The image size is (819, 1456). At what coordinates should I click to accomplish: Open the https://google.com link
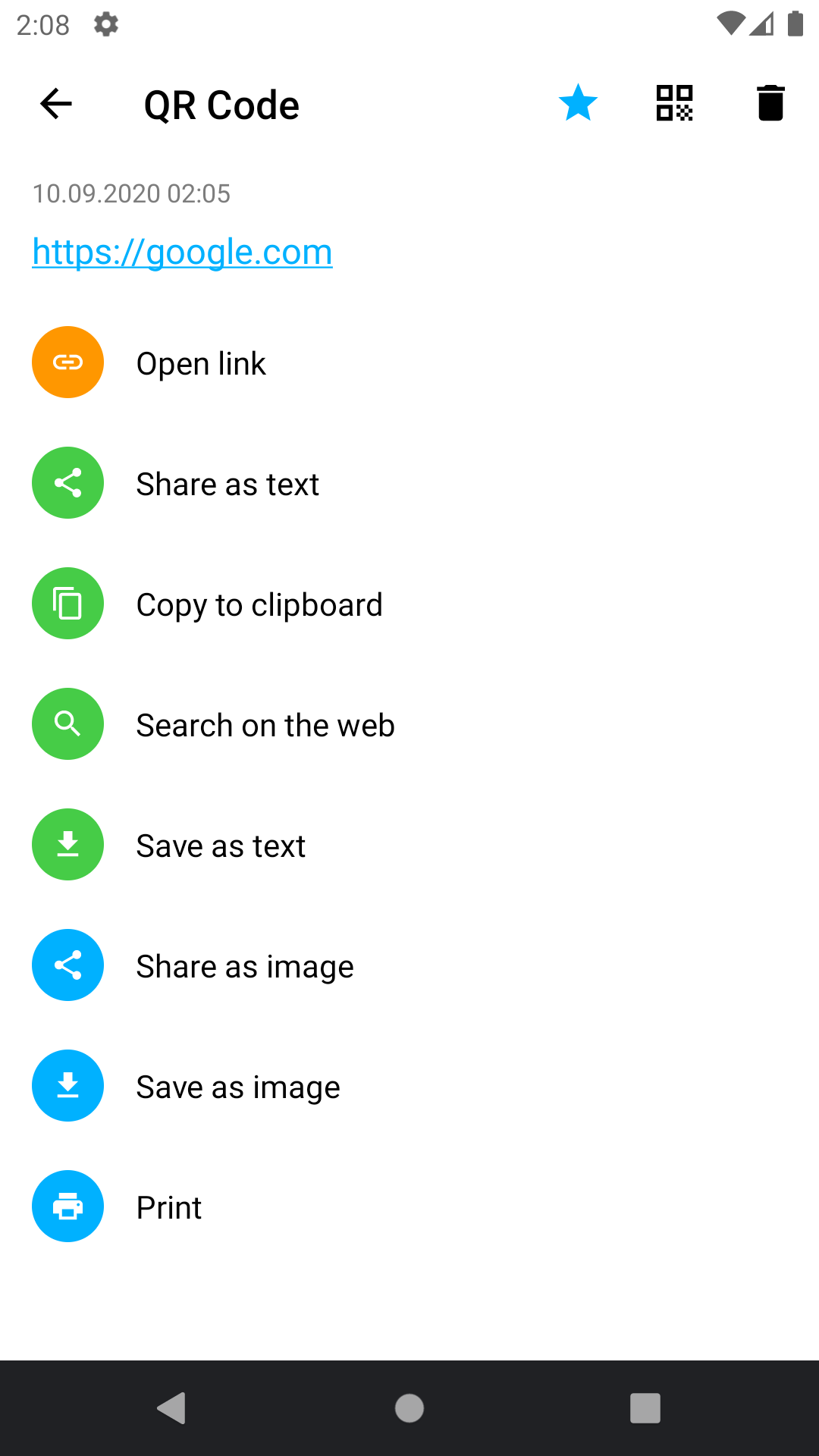pyautogui.click(x=182, y=252)
